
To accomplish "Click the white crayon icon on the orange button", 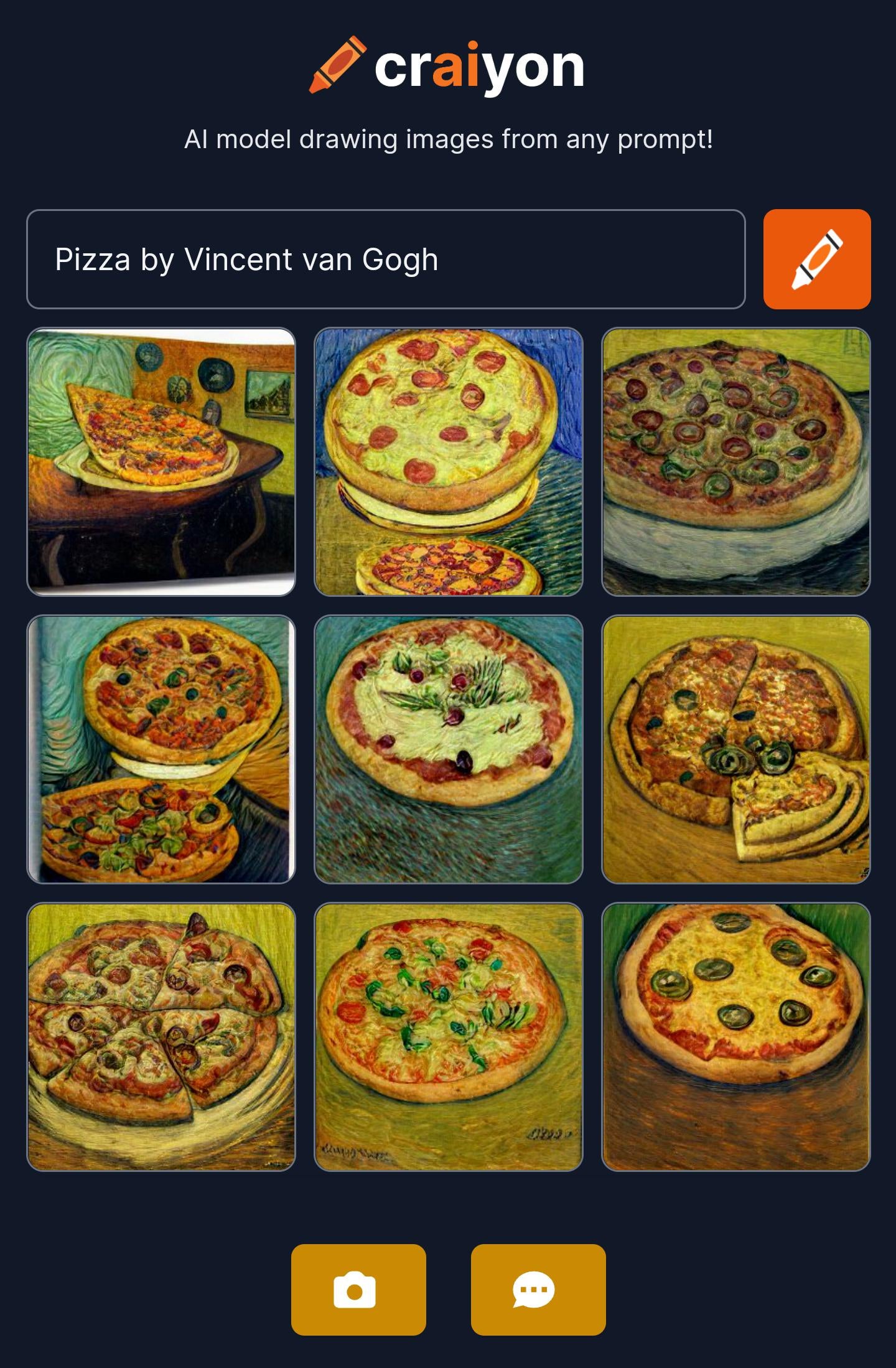I will point(816,259).
